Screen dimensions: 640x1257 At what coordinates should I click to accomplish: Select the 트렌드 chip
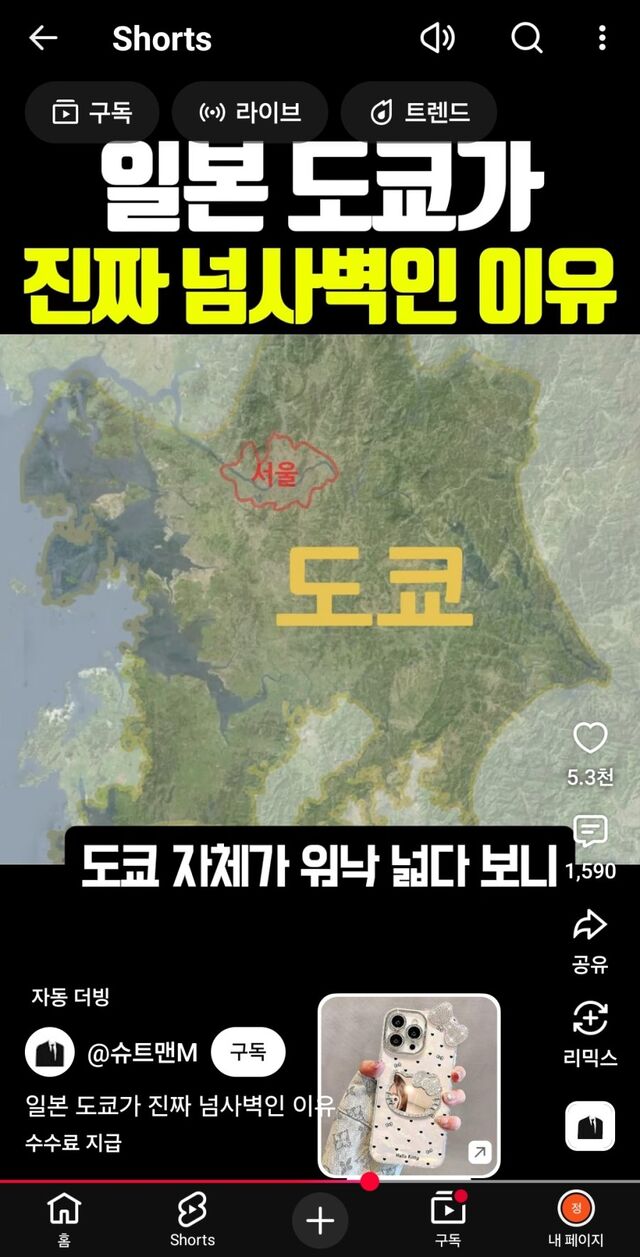tap(418, 113)
